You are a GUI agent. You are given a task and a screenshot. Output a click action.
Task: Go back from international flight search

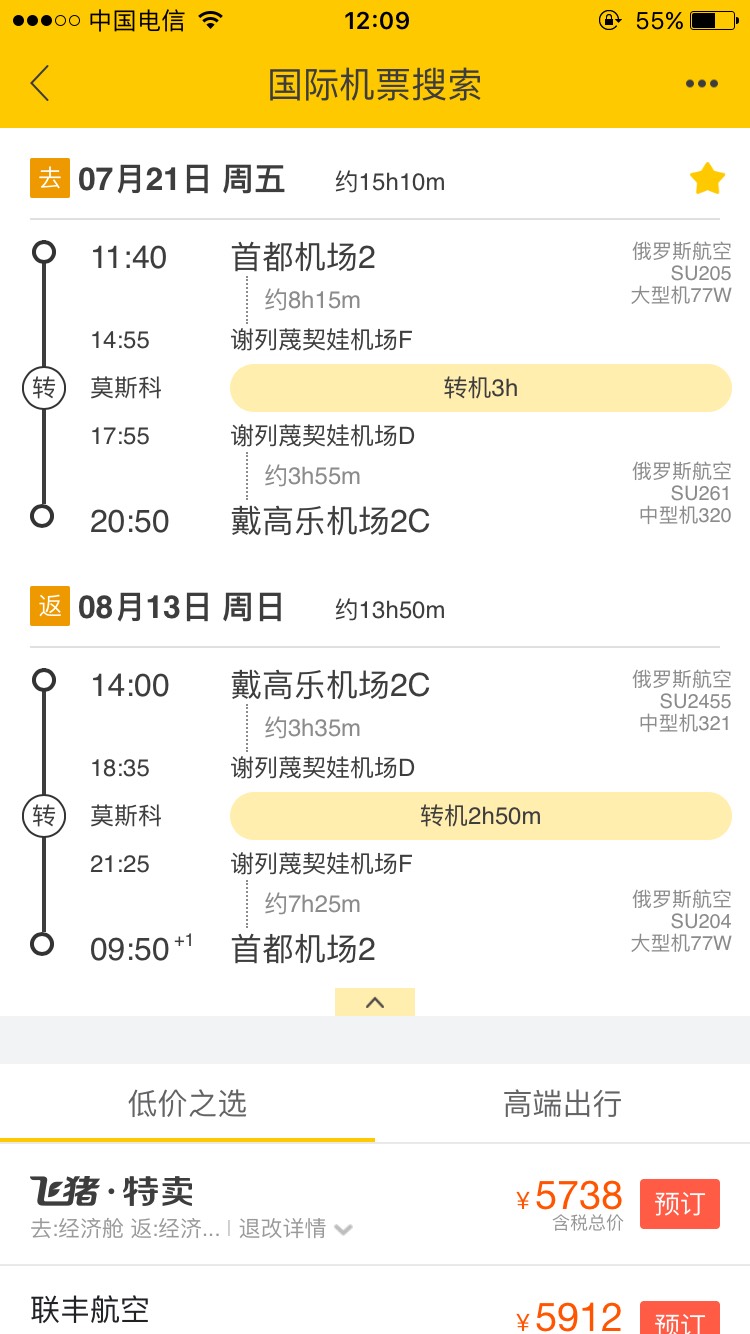pos(40,84)
